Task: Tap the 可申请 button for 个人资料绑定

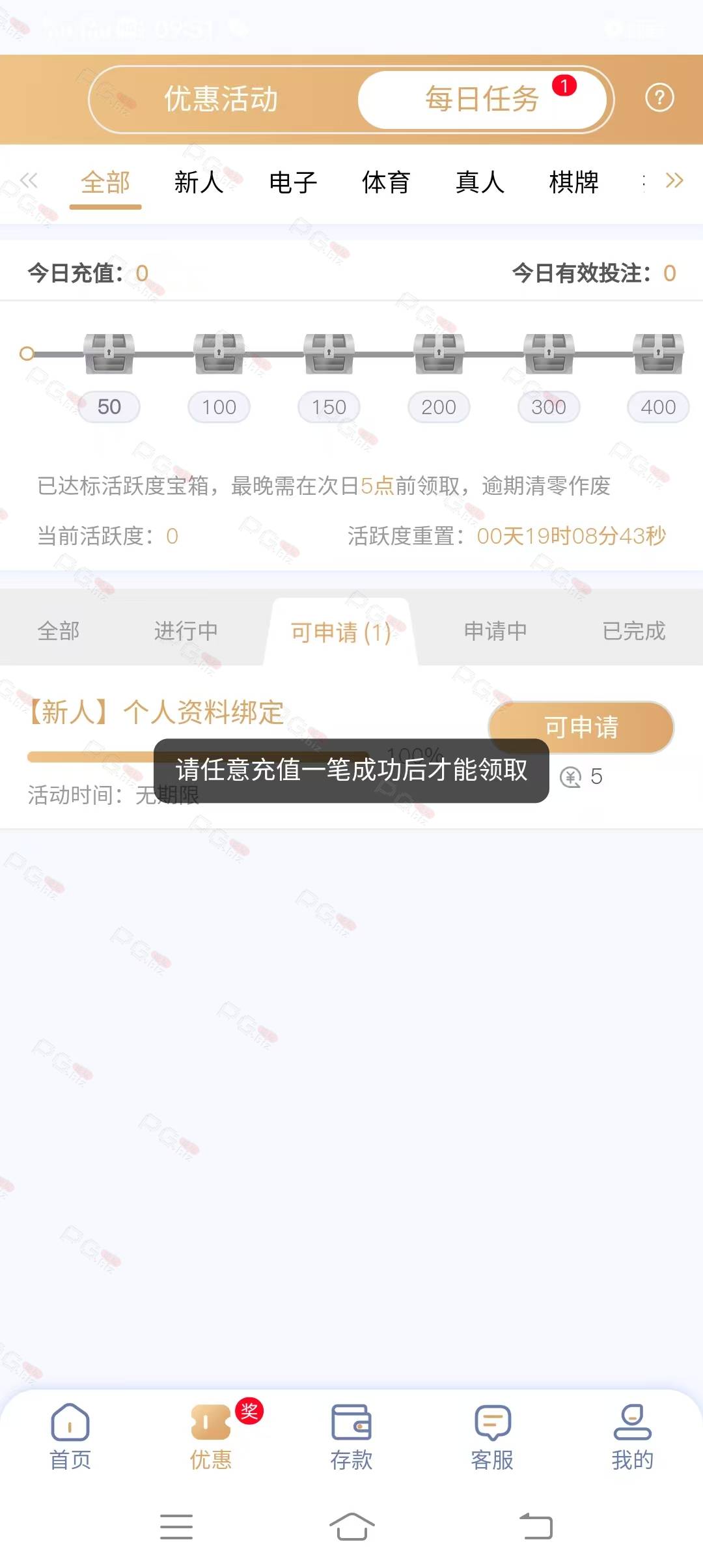Action: pos(581,727)
